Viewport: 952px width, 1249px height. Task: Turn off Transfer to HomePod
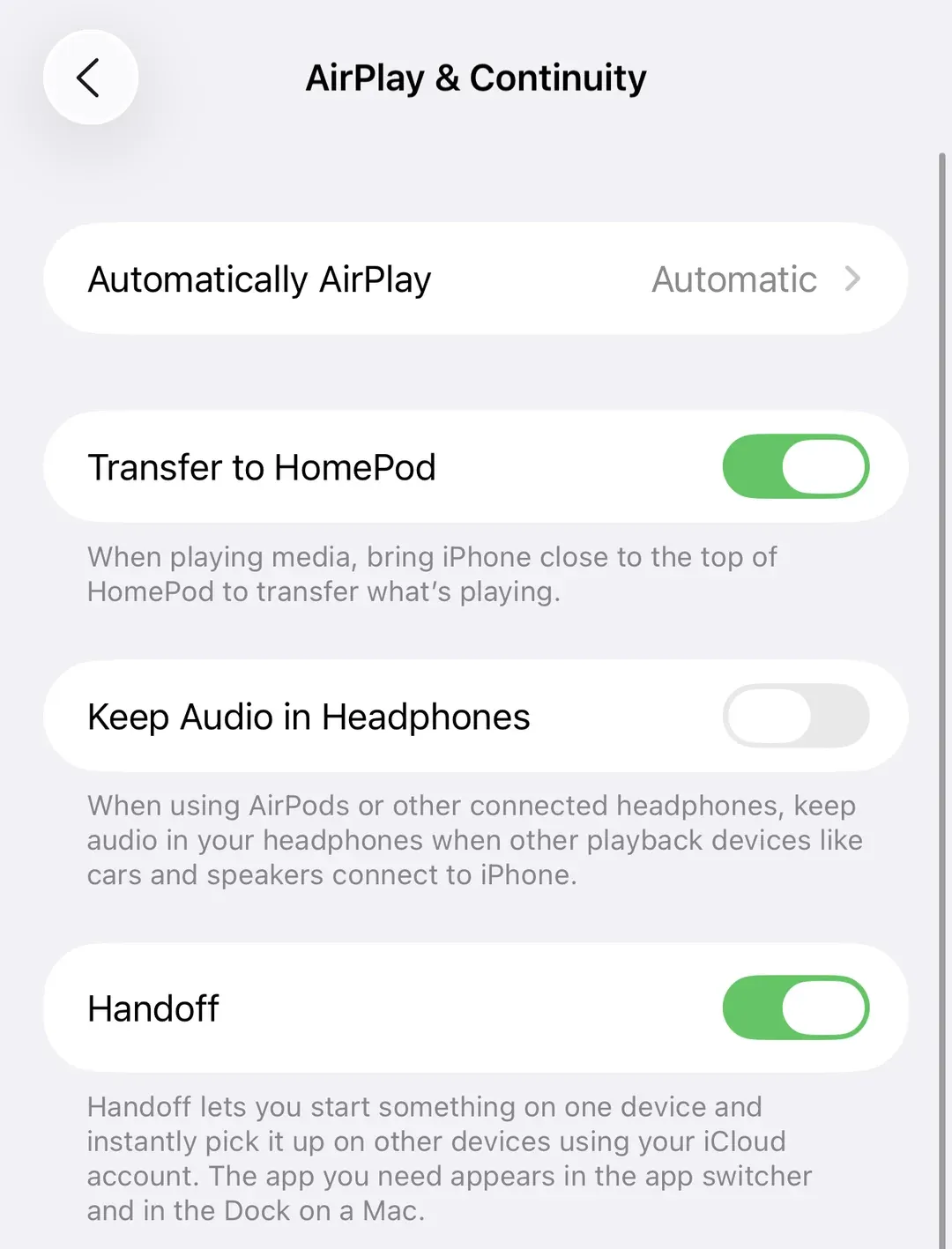795,467
